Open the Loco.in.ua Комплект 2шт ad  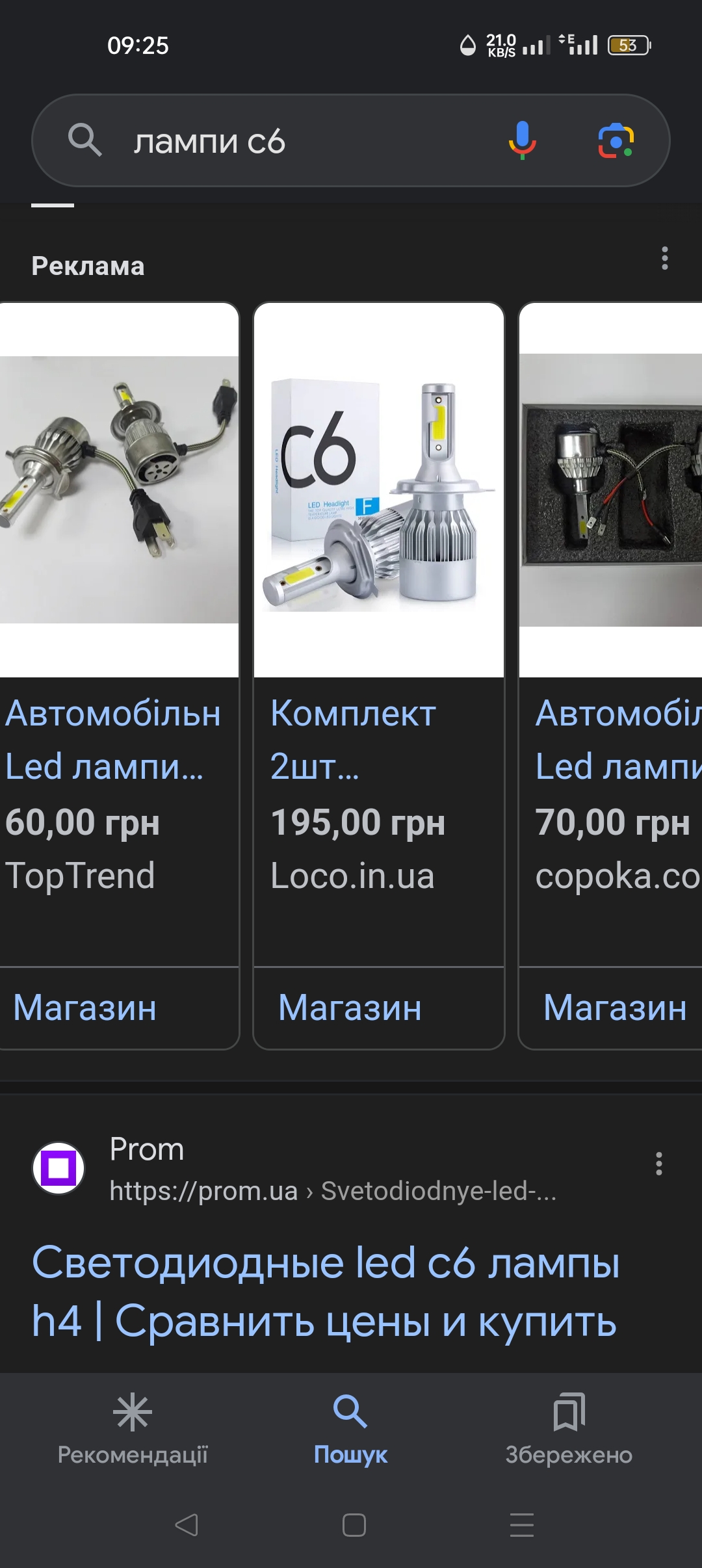(x=378, y=740)
